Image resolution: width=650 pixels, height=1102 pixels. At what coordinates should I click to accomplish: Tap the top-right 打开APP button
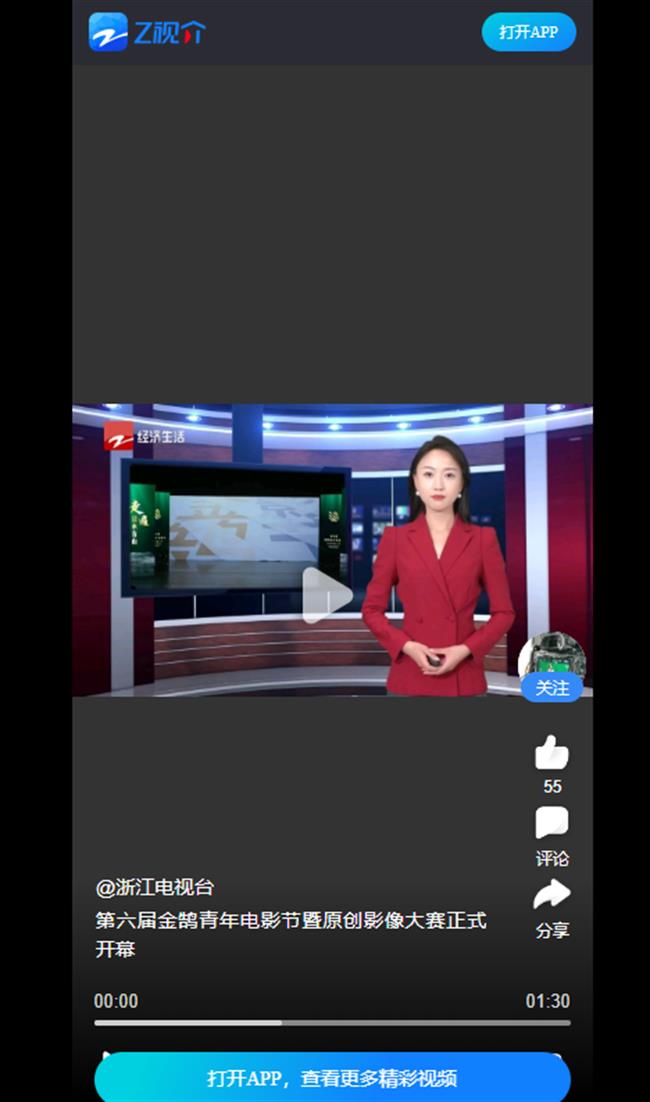pos(528,32)
